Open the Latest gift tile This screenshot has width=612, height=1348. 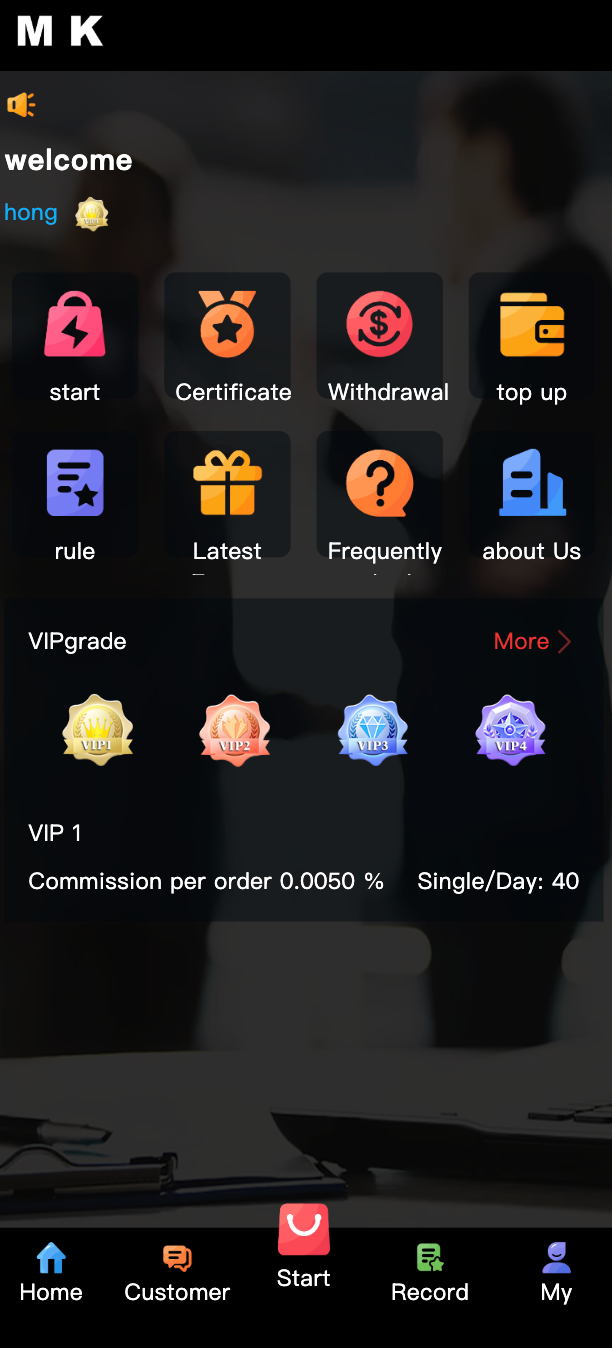tap(228, 499)
